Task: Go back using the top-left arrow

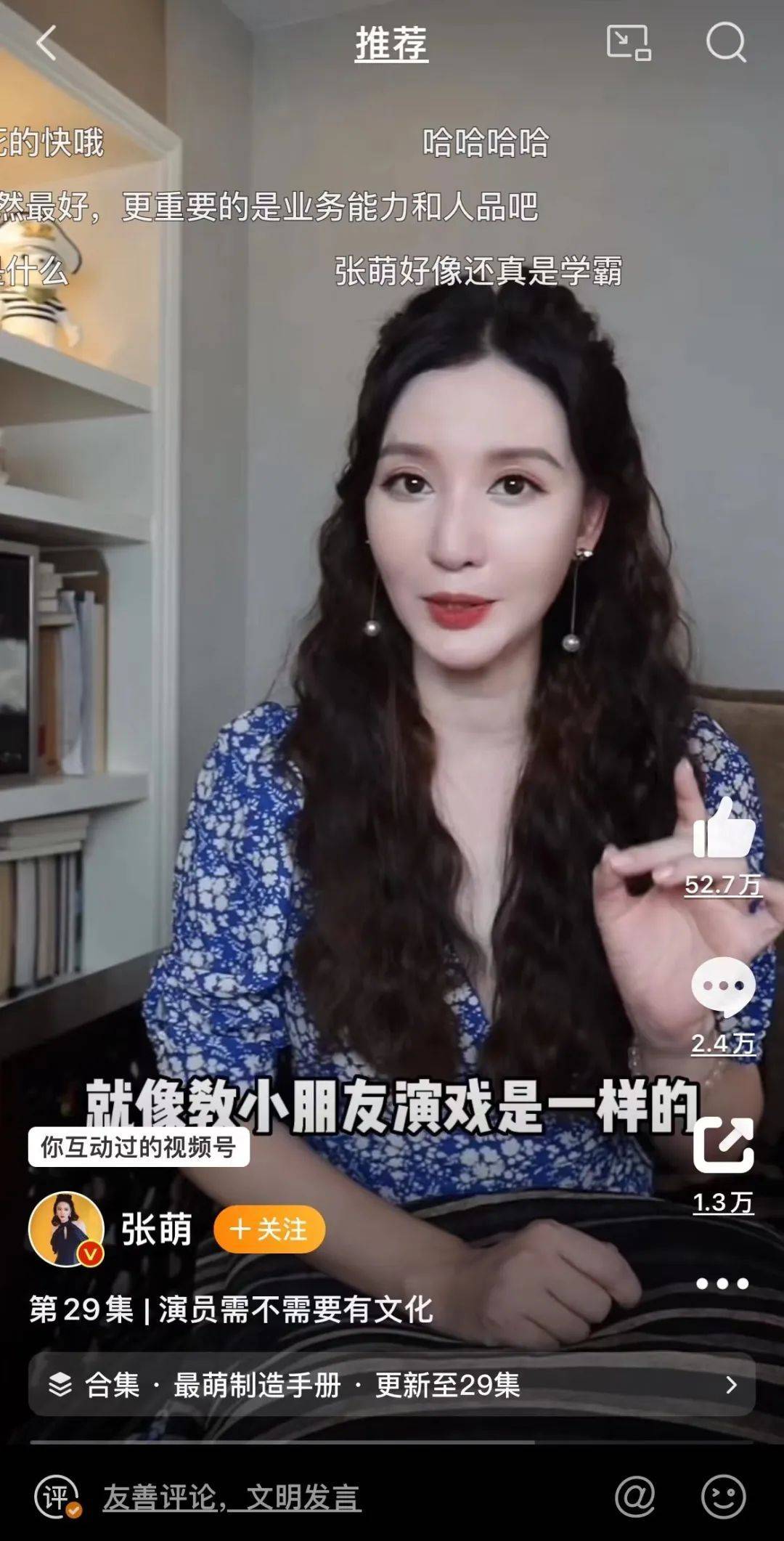Action: click(x=46, y=44)
